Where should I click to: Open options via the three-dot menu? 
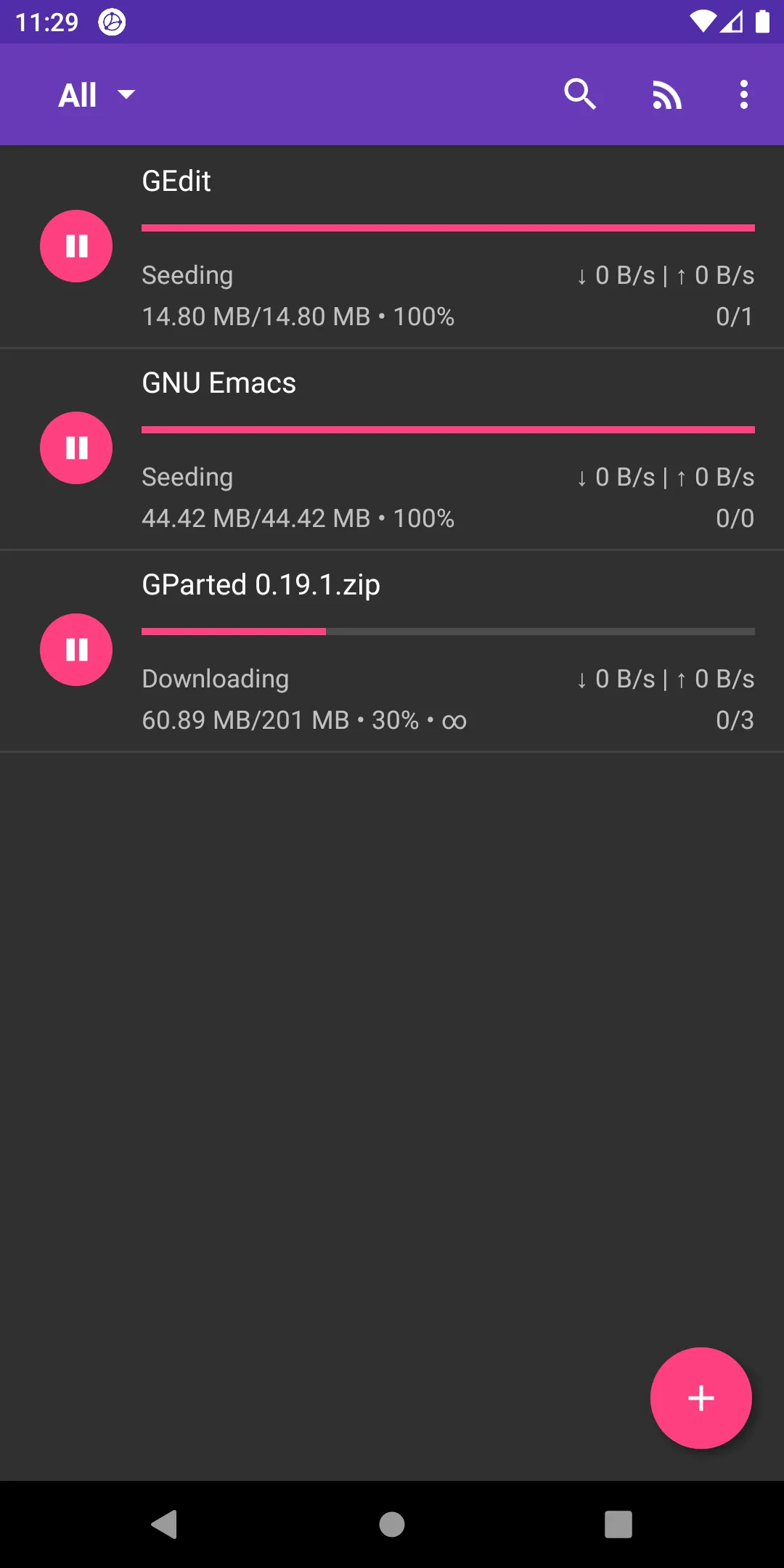click(x=743, y=94)
